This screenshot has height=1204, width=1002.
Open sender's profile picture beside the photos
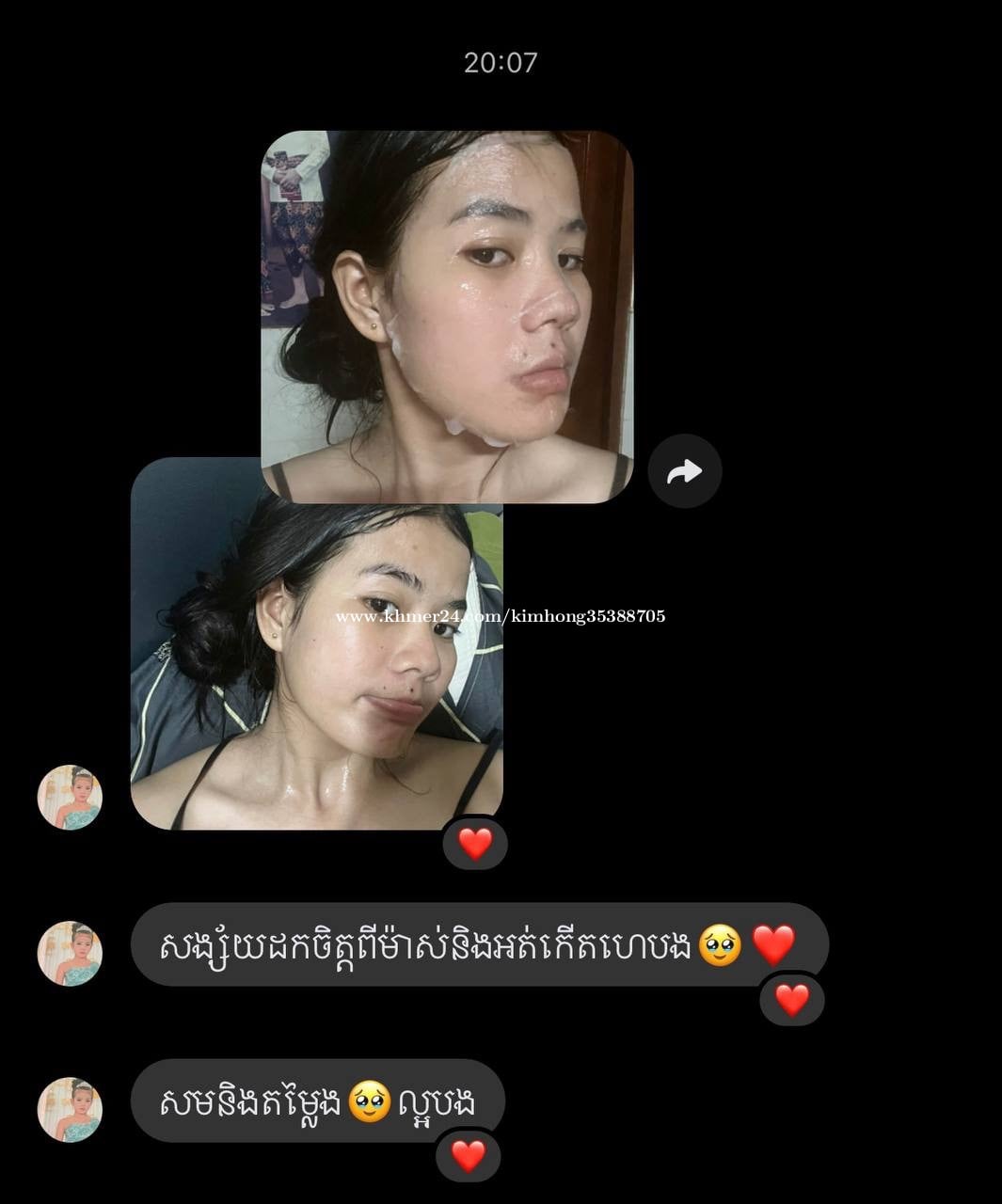click(70, 797)
